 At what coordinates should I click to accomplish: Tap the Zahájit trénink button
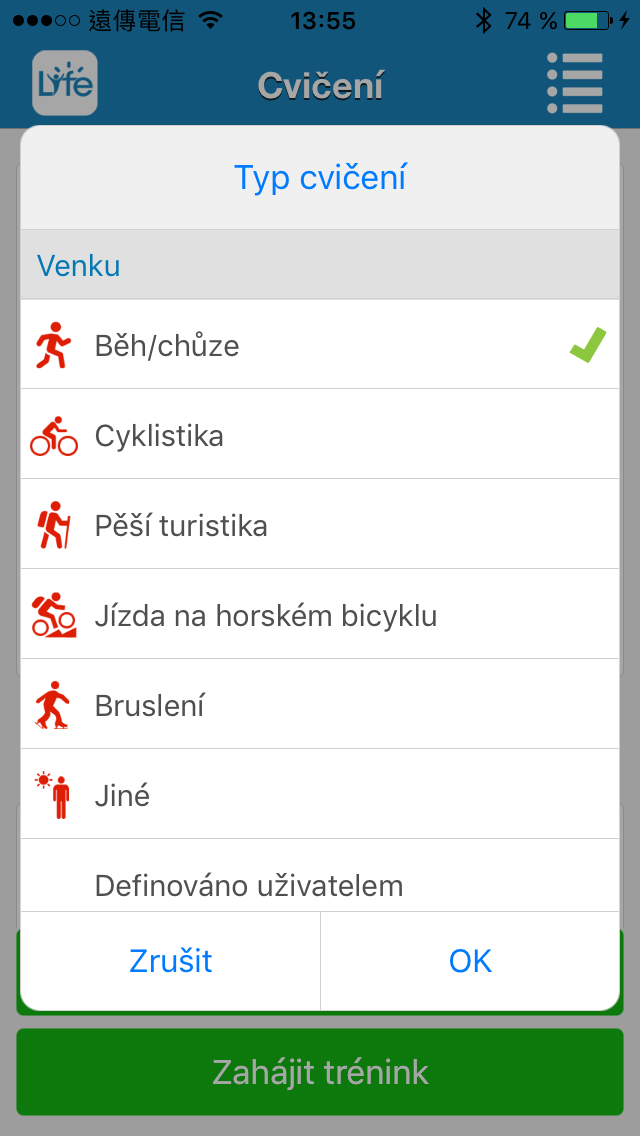pos(320,1072)
